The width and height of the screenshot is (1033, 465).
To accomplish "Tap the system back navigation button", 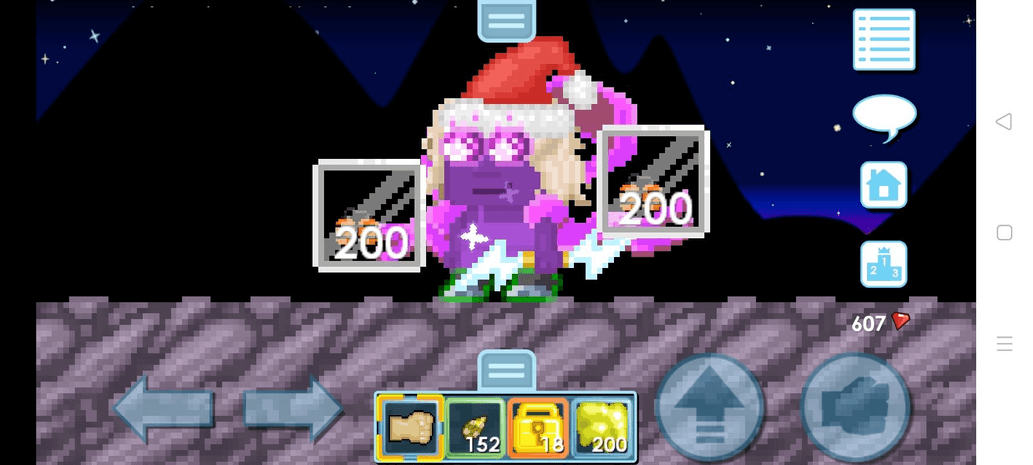I will click(1004, 121).
